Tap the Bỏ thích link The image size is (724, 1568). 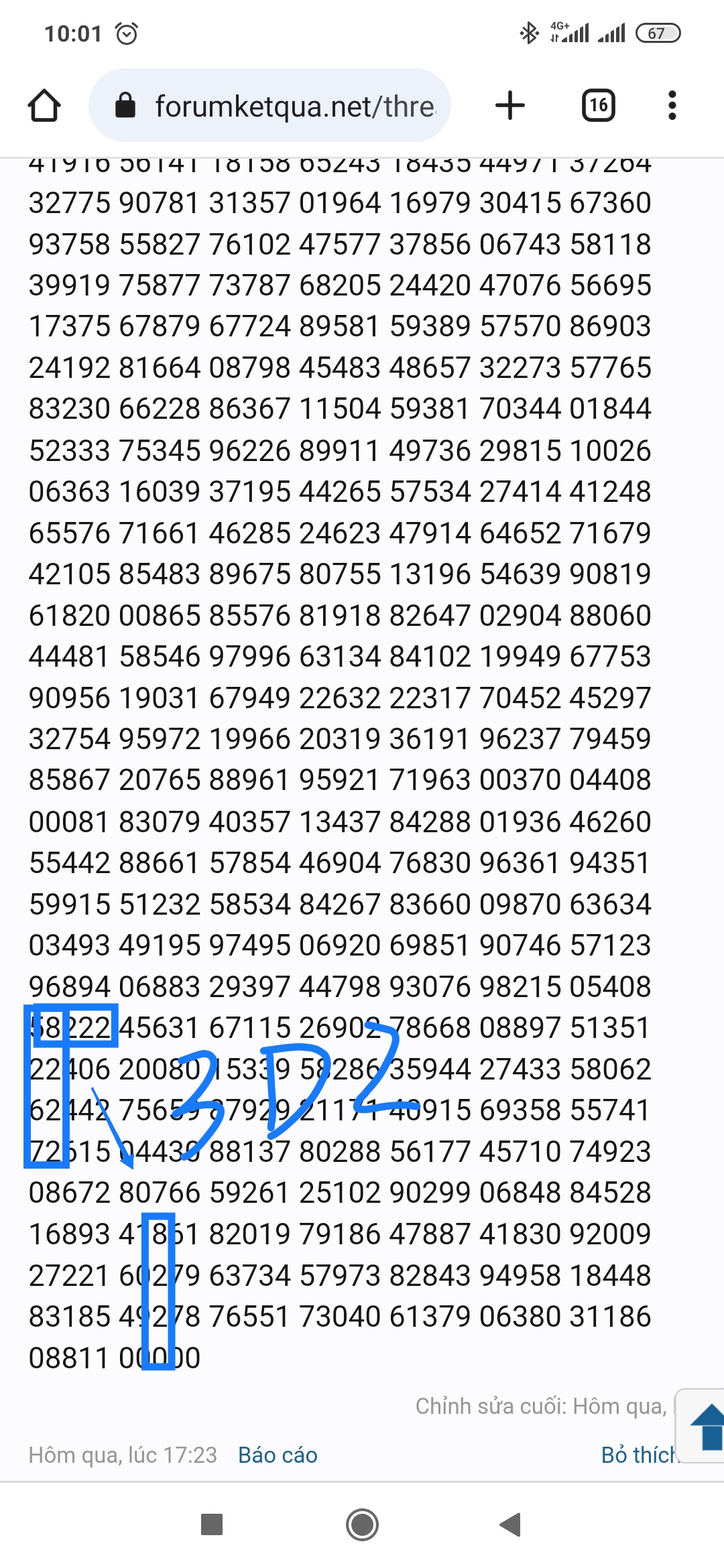[640, 1455]
